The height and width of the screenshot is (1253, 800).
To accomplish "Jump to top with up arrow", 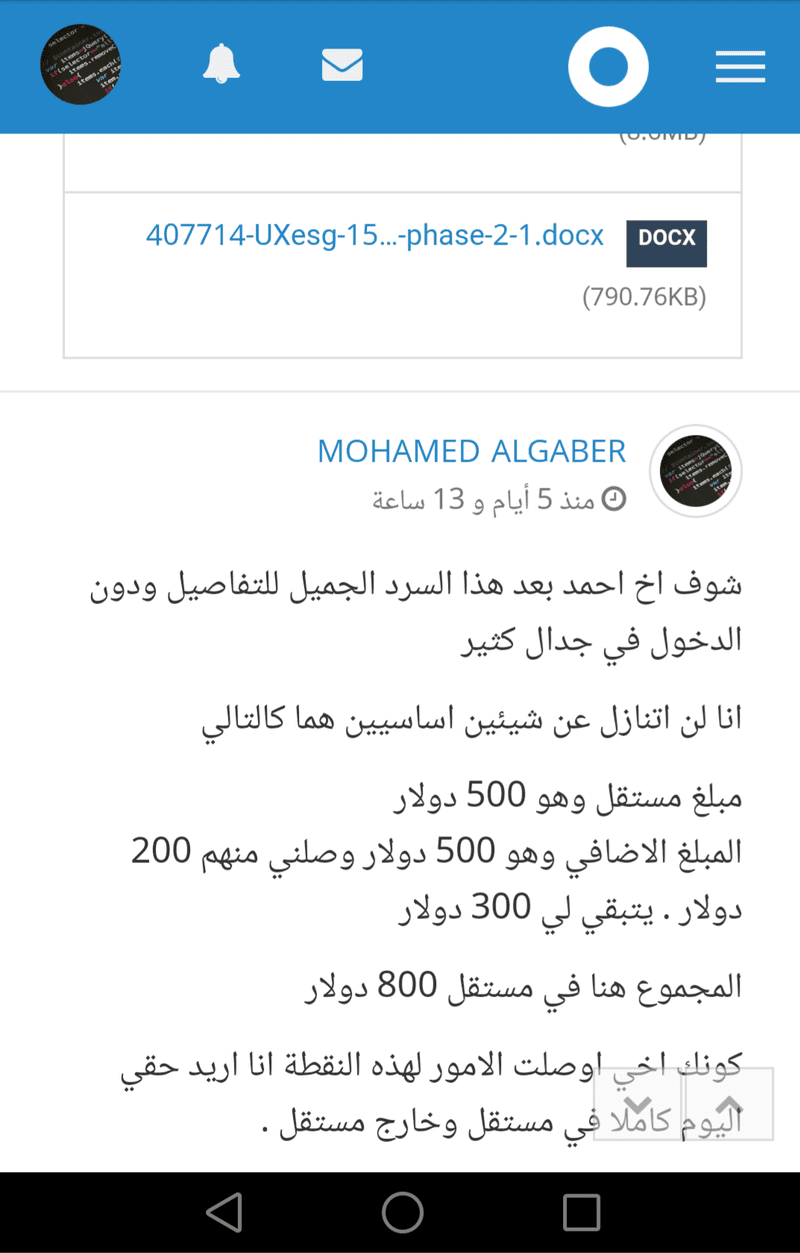I will tap(731, 1104).
